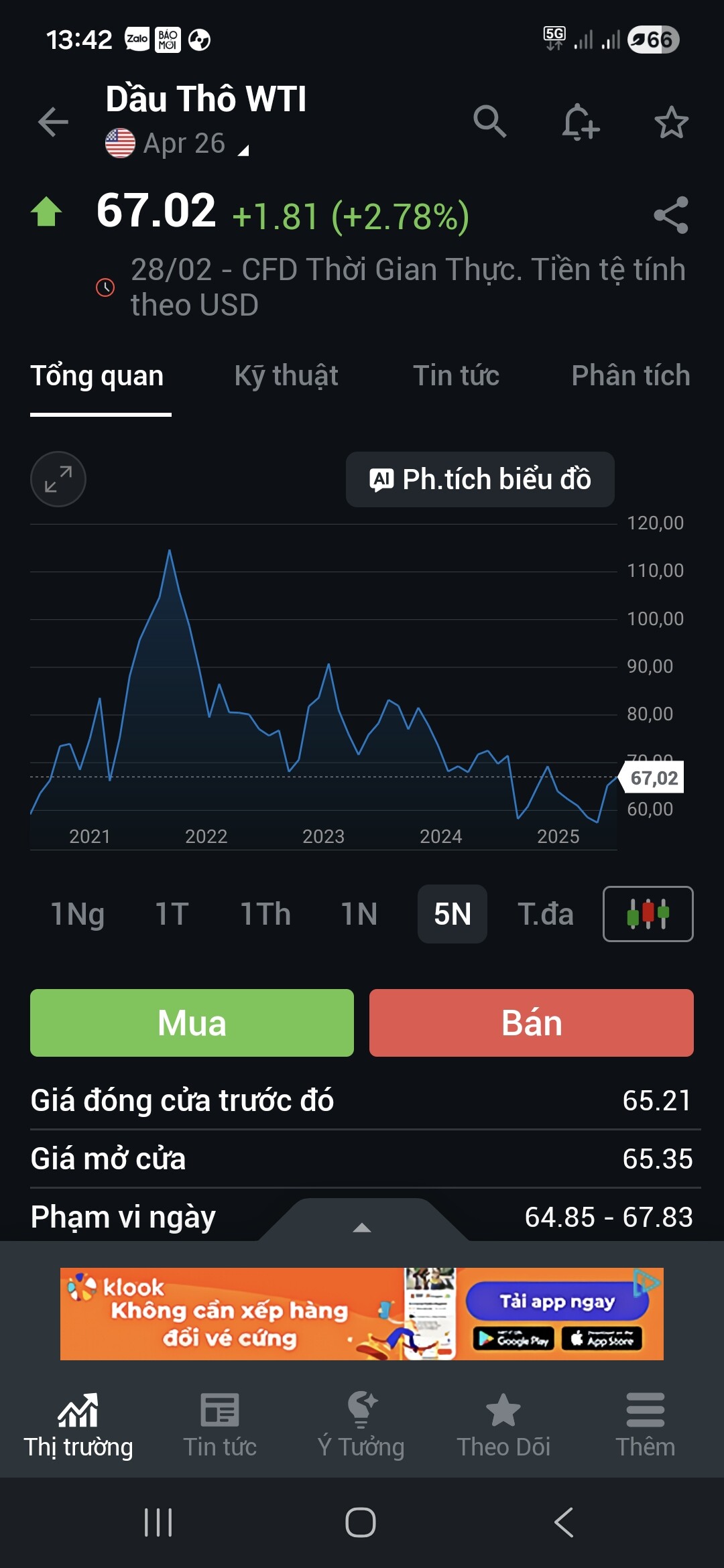
Task: Tap the green Mua button
Action: coord(192,1023)
